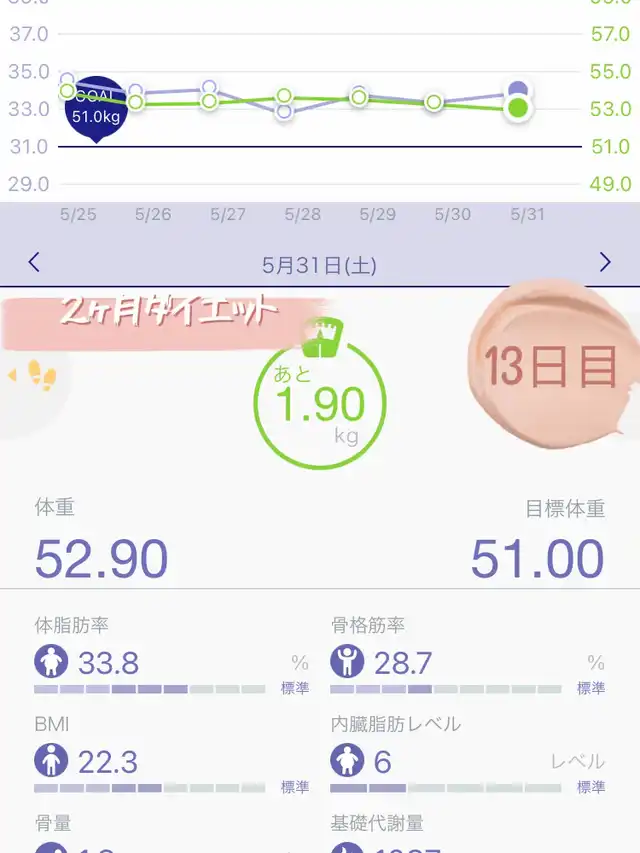Screen dimensions: 640x853
Task: Open the footsteps panel on the left
Action: tap(35, 377)
